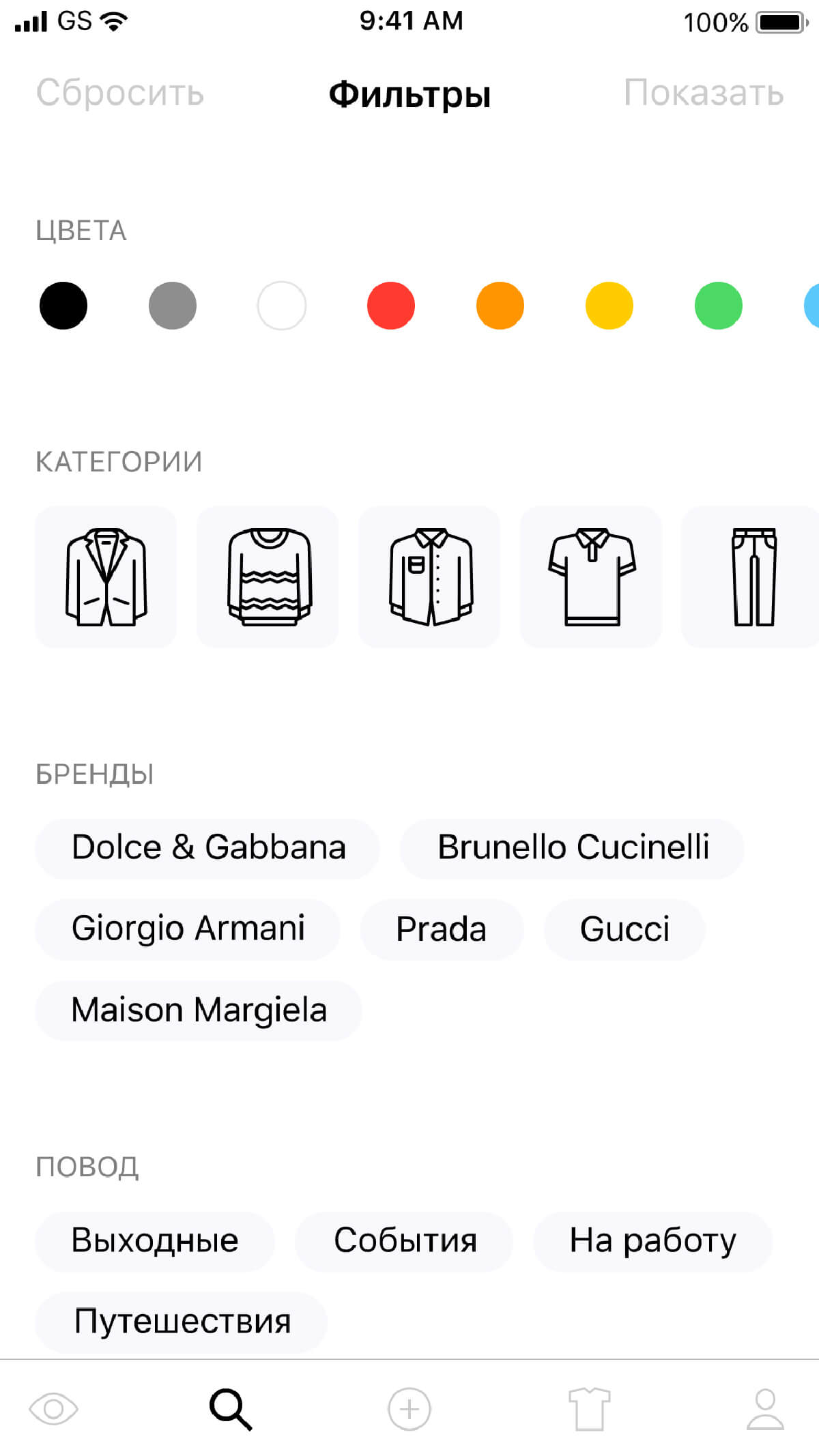Select Maison Margiela brand
This screenshot has width=819, height=1456.
coord(199,1010)
